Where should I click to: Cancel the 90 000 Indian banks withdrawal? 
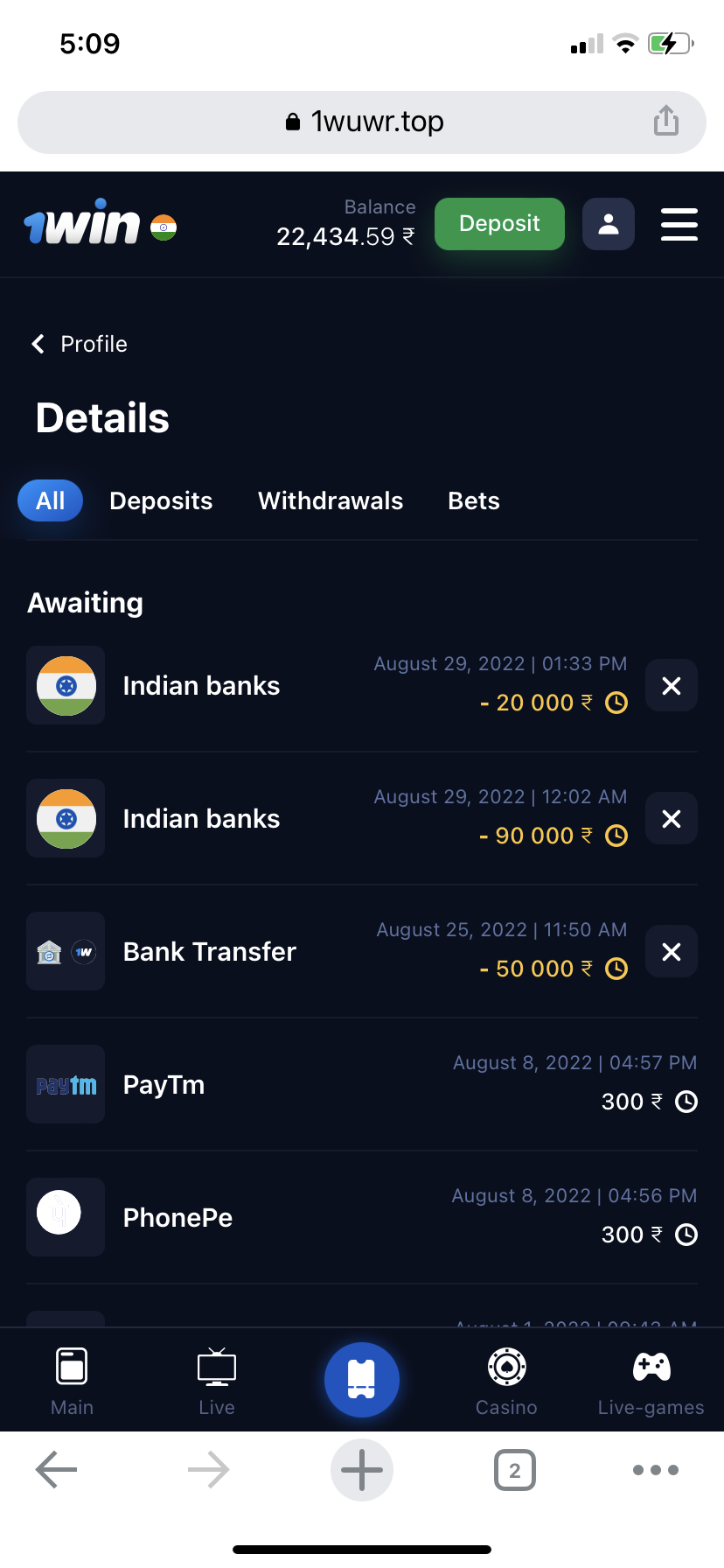pyautogui.click(x=671, y=819)
